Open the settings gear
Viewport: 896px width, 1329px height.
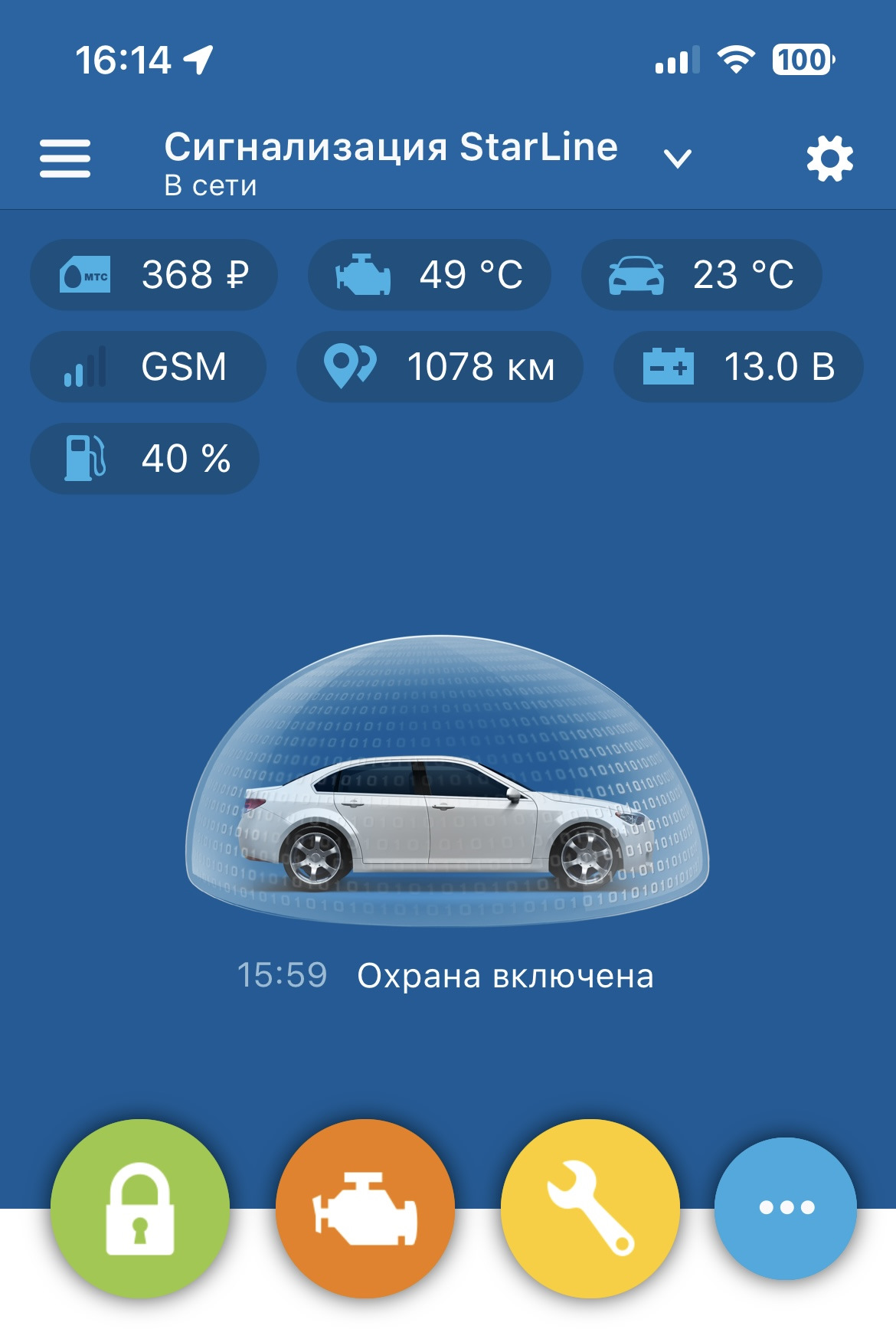coord(829,159)
